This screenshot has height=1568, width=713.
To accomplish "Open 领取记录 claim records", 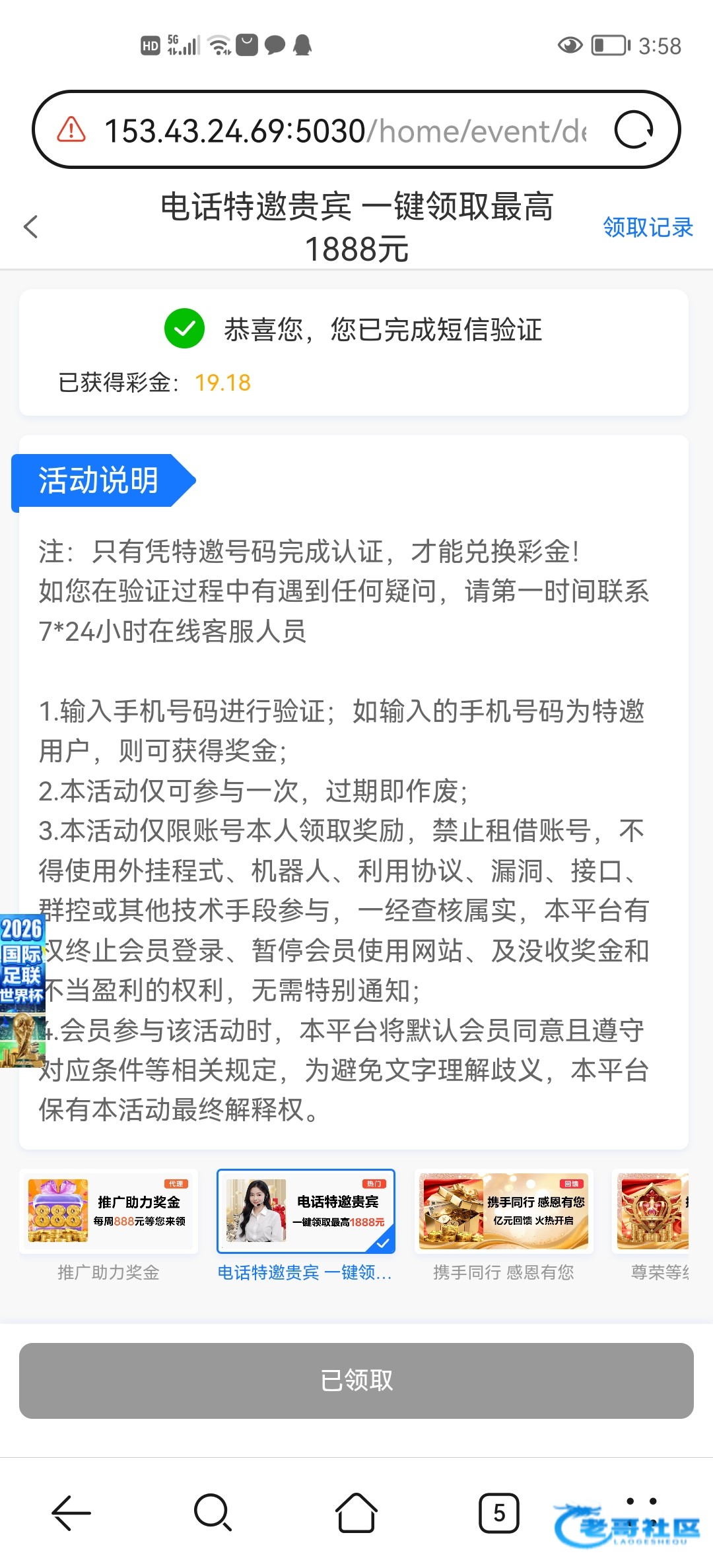I will [x=648, y=227].
